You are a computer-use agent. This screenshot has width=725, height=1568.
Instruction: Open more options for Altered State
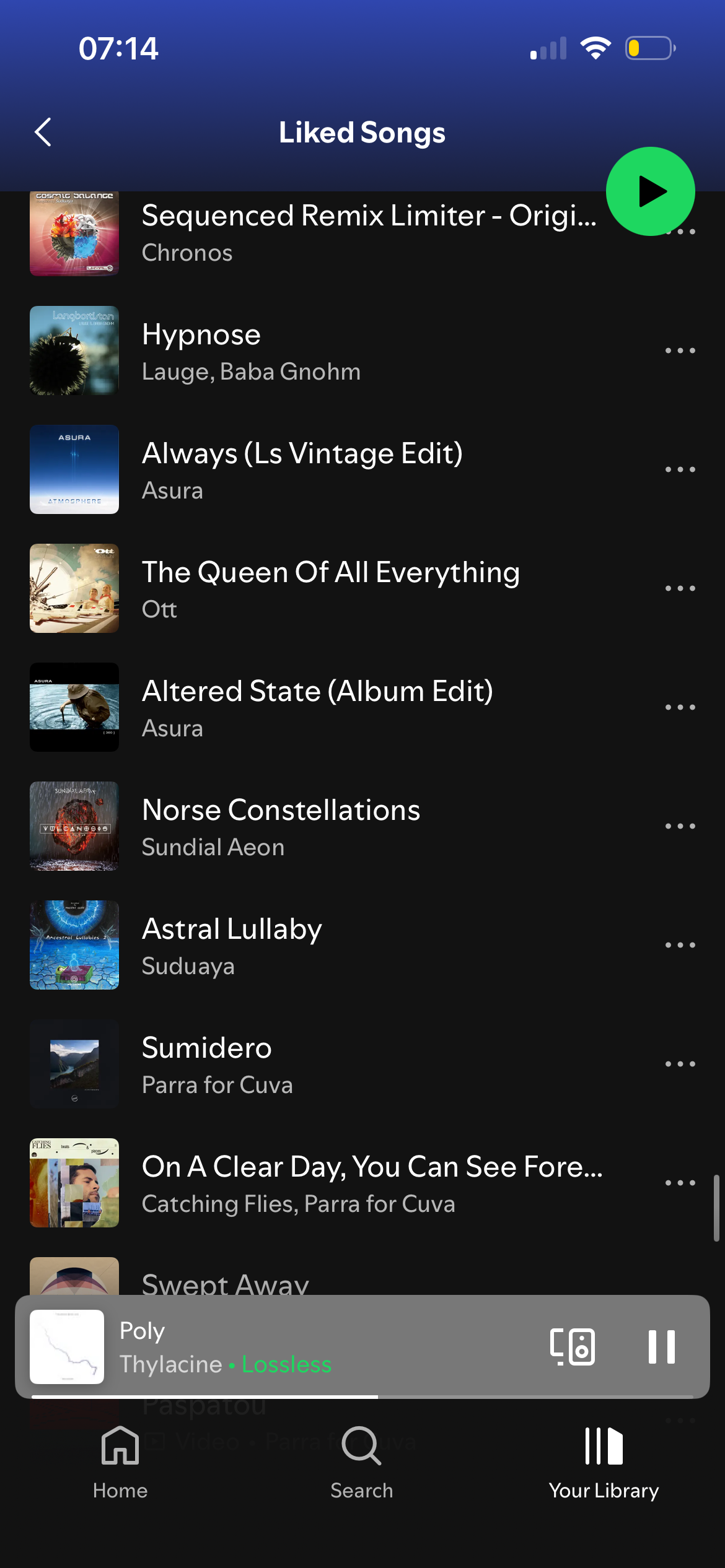680,707
